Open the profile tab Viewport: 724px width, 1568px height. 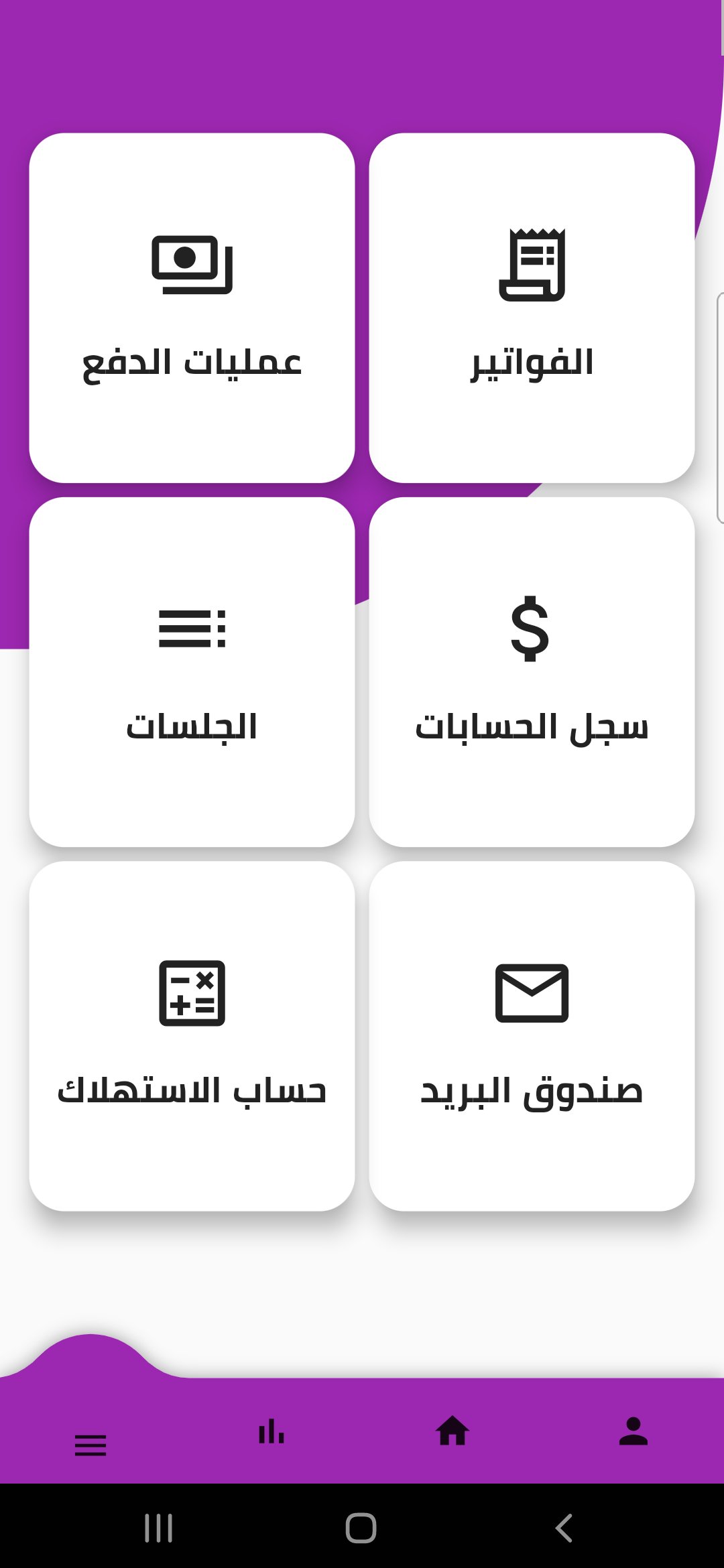[x=633, y=1431]
